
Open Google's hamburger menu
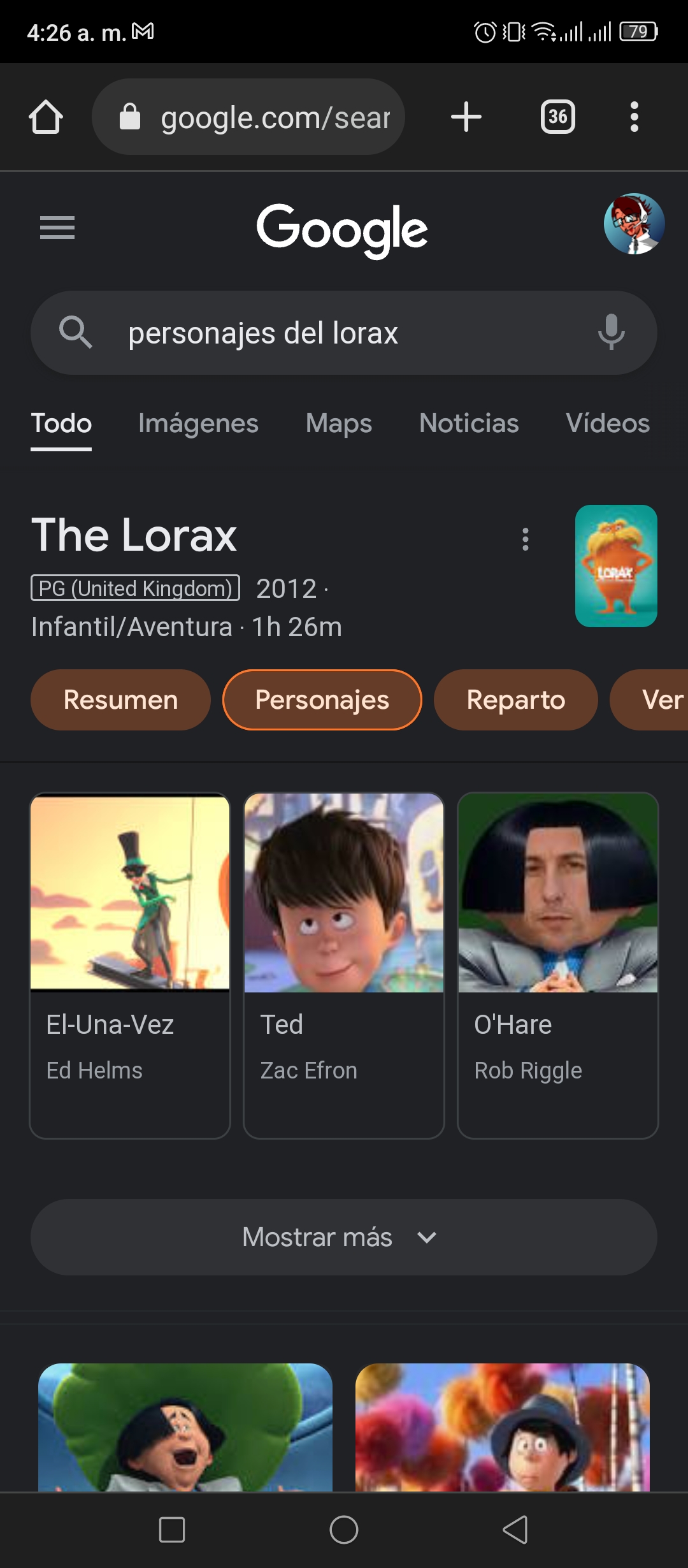[57, 228]
